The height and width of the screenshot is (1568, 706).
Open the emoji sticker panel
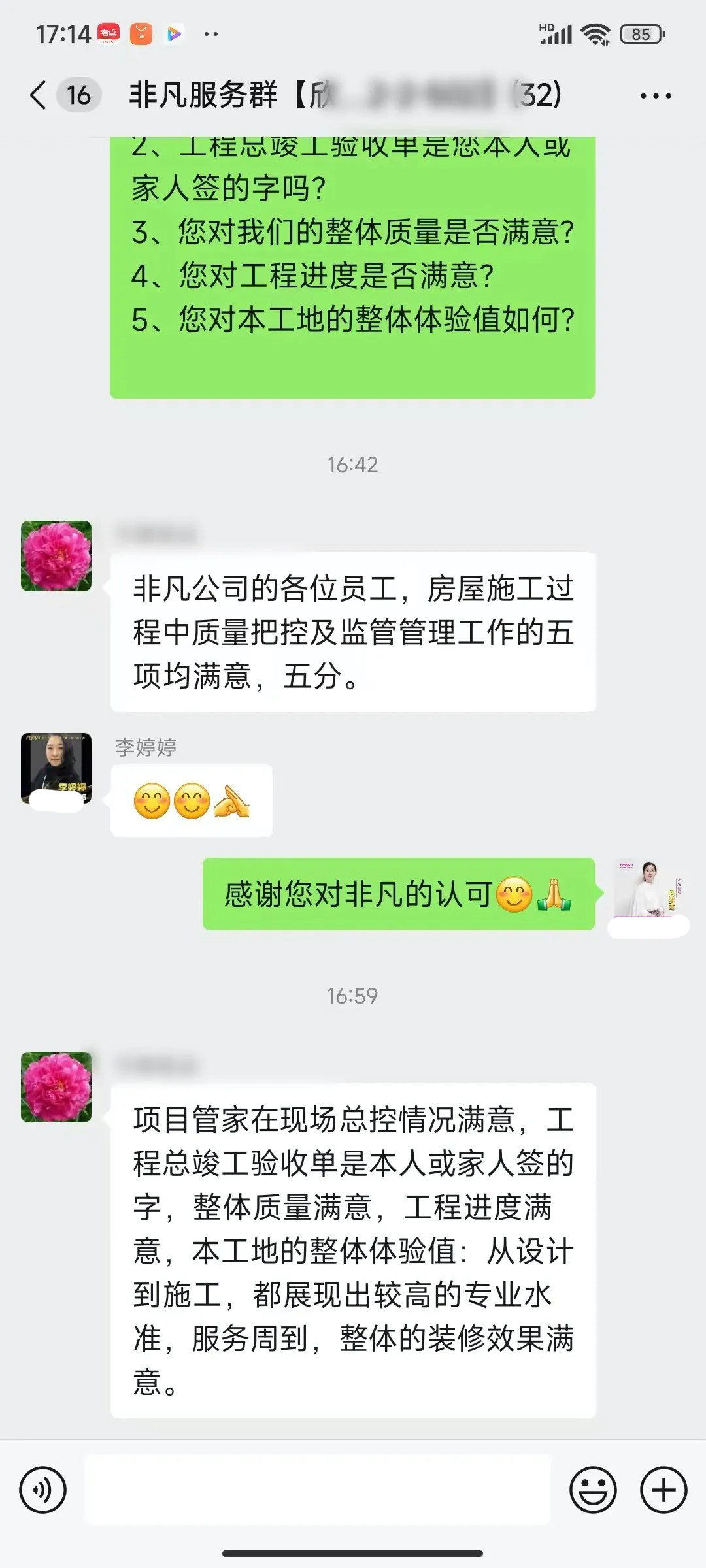coord(593,1490)
